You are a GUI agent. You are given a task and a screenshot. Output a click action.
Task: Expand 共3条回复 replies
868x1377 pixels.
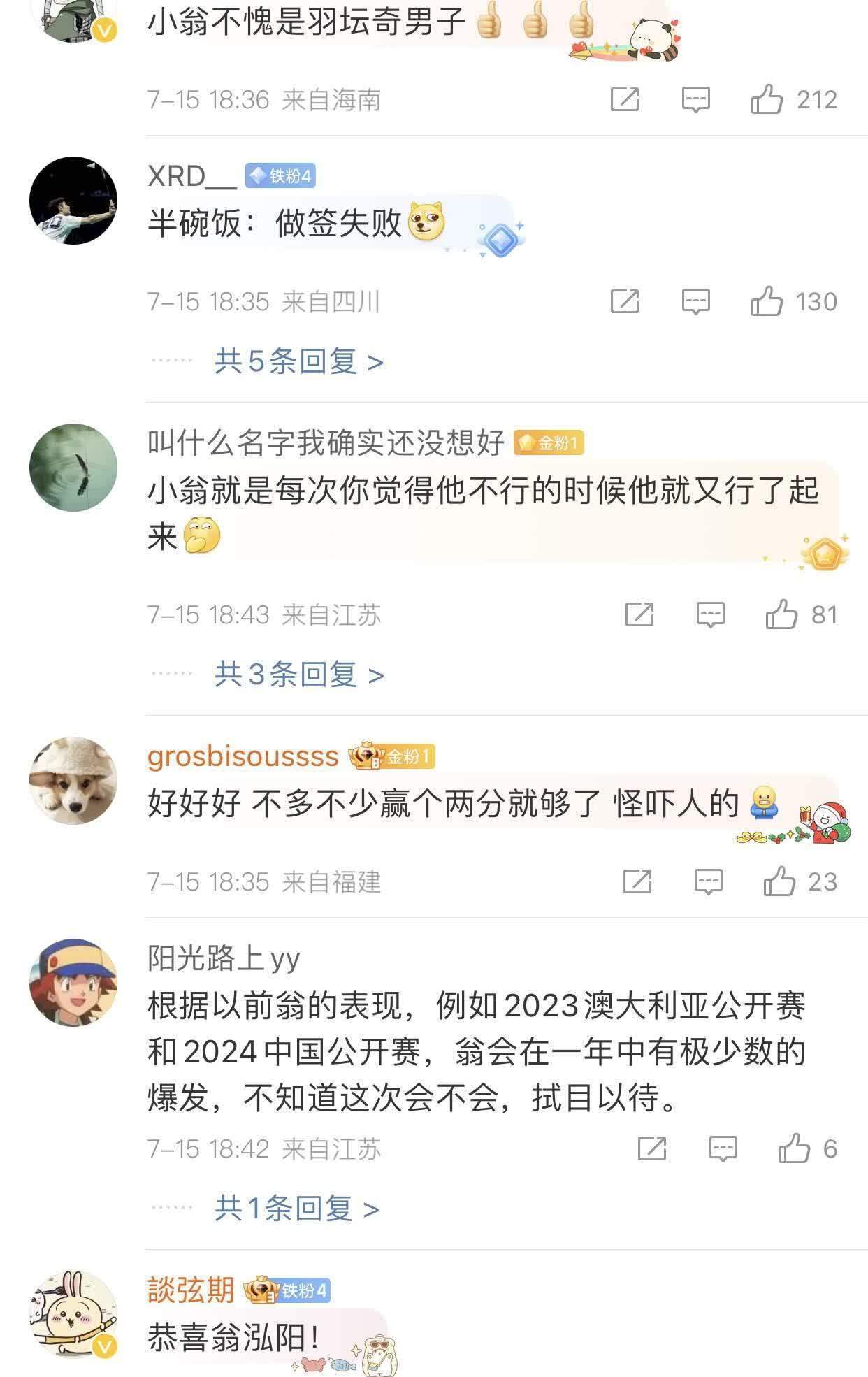[x=298, y=675]
